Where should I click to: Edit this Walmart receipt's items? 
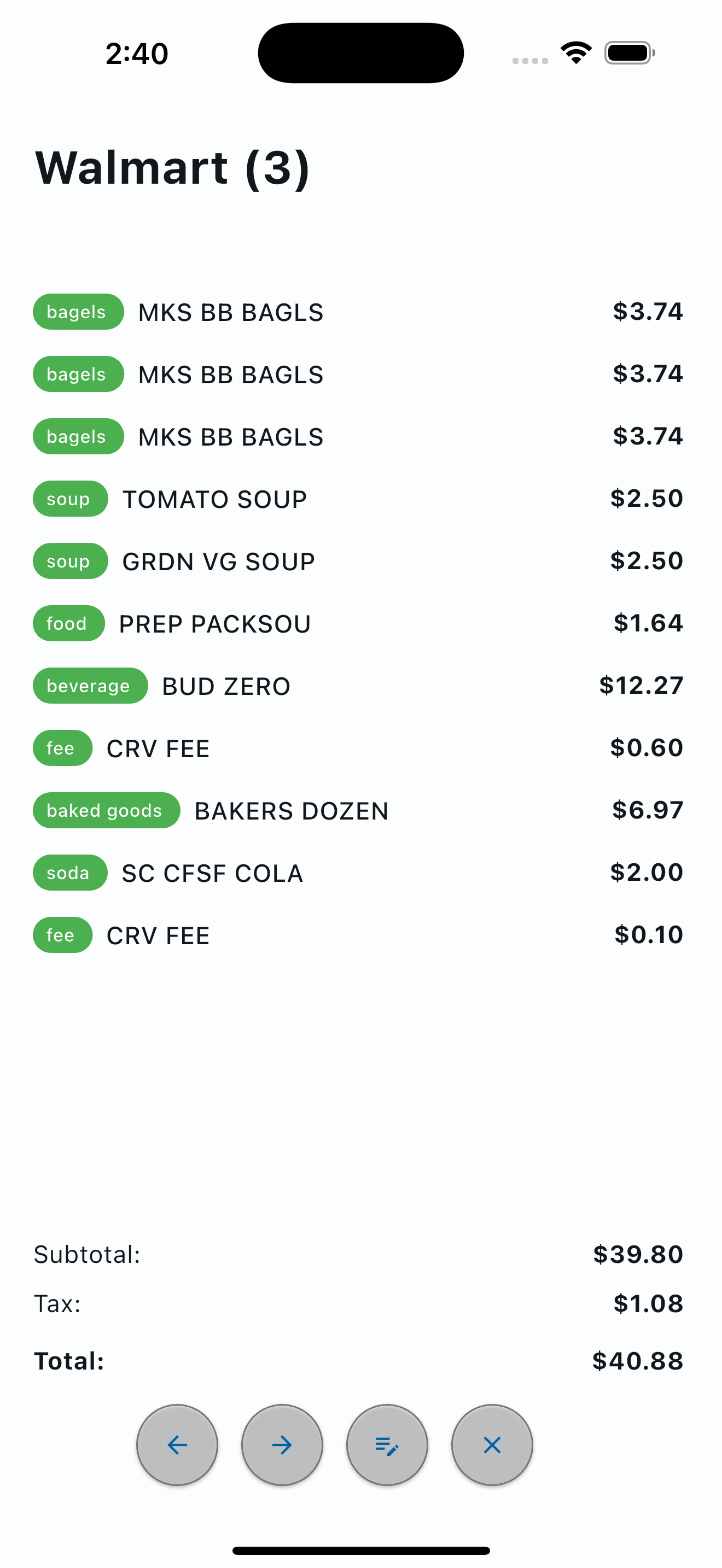tap(387, 1444)
